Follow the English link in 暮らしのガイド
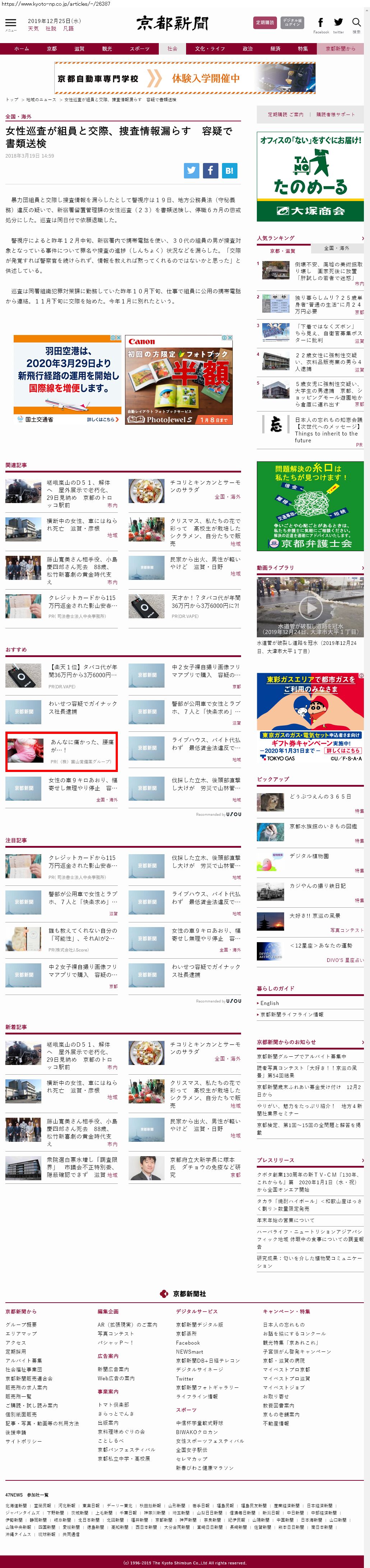The height and width of the screenshot is (1568, 370). point(269,1002)
